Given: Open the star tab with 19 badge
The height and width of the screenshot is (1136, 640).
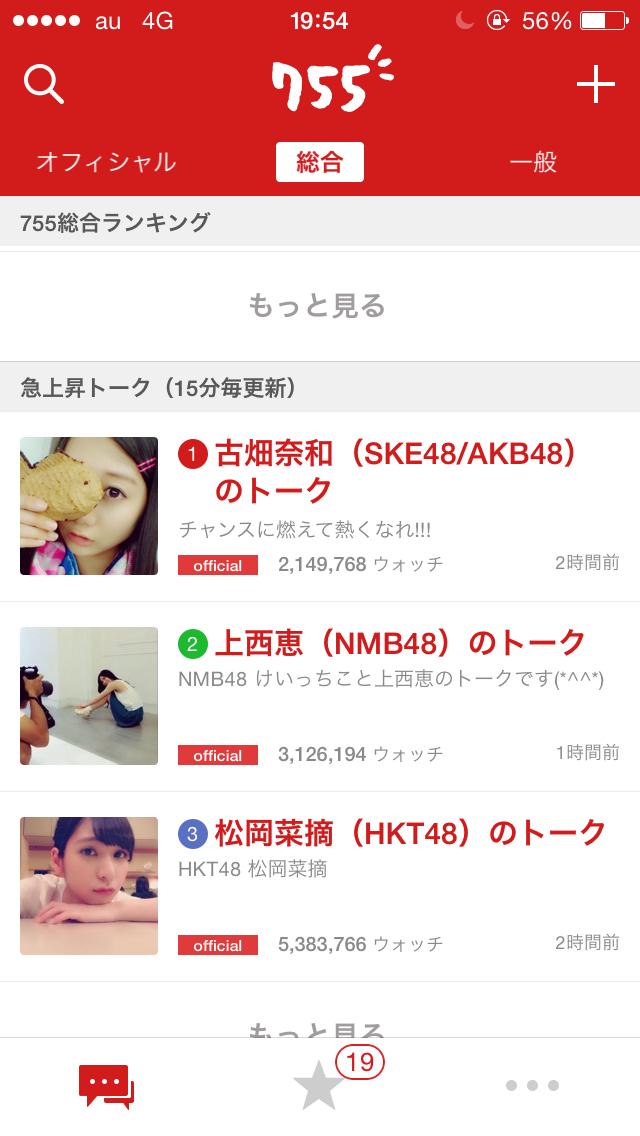Looking at the screenshot, I should [x=320, y=1086].
